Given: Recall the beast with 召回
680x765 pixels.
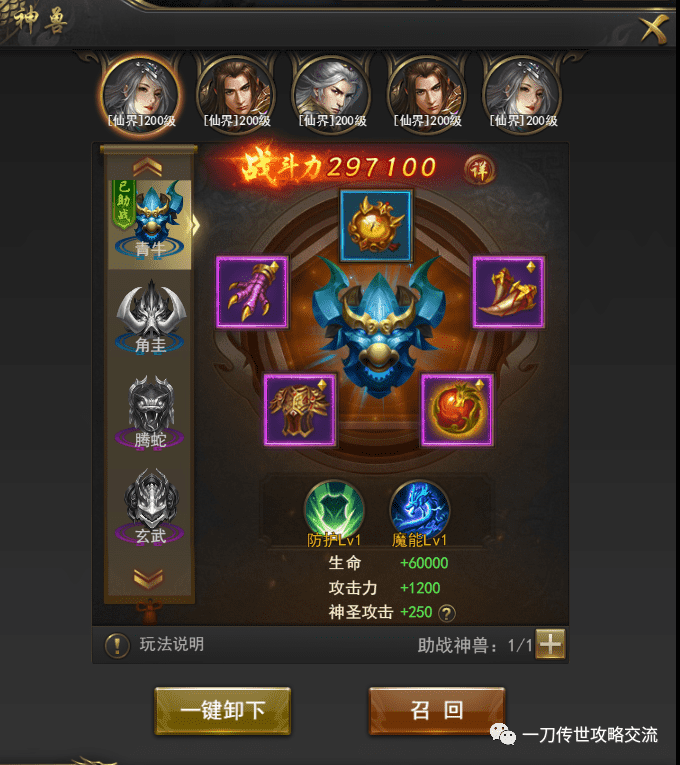Looking at the screenshot, I should (437, 711).
